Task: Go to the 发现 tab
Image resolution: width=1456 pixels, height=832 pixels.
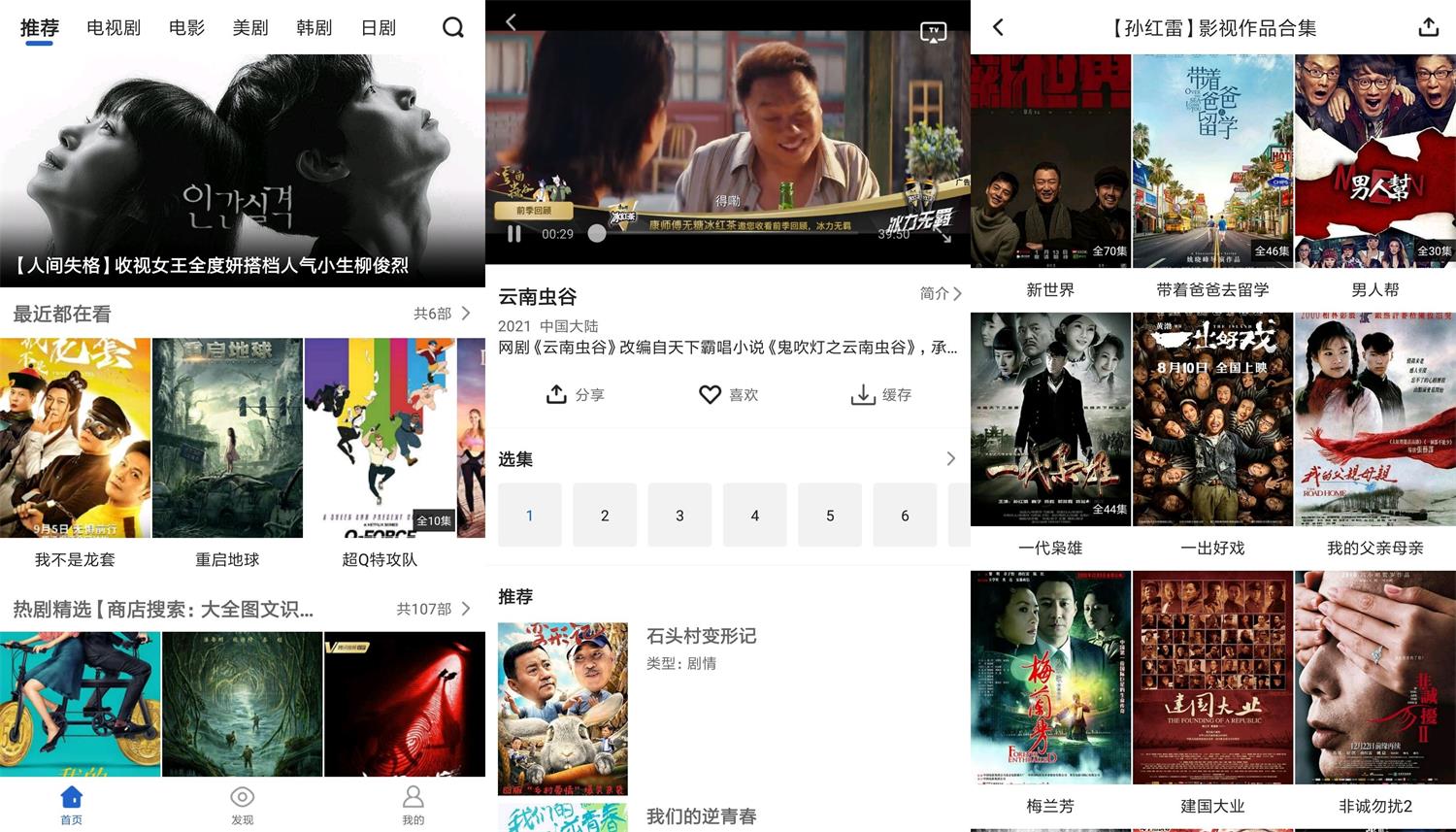Action: pyautogui.click(x=243, y=805)
